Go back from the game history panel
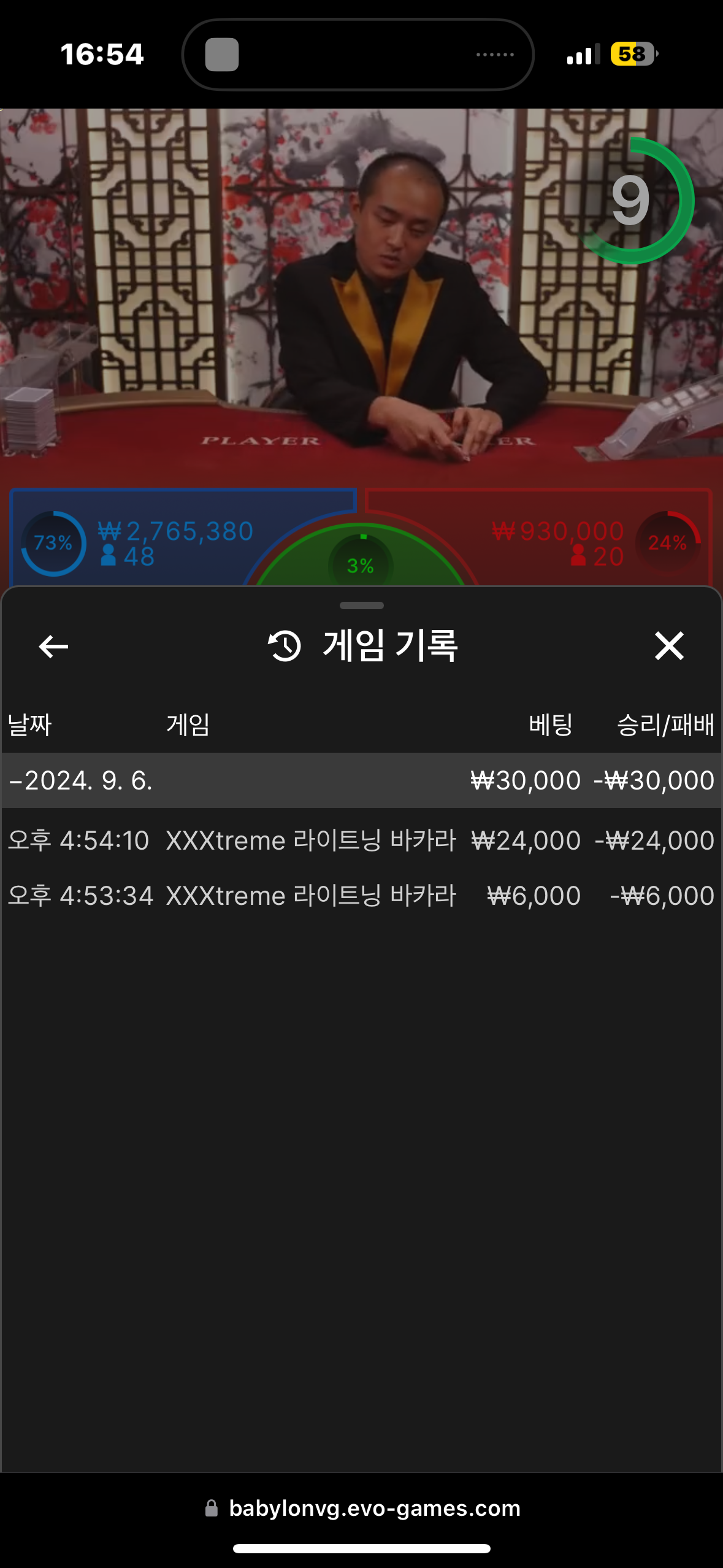The height and width of the screenshot is (1568, 723). pyautogui.click(x=53, y=646)
